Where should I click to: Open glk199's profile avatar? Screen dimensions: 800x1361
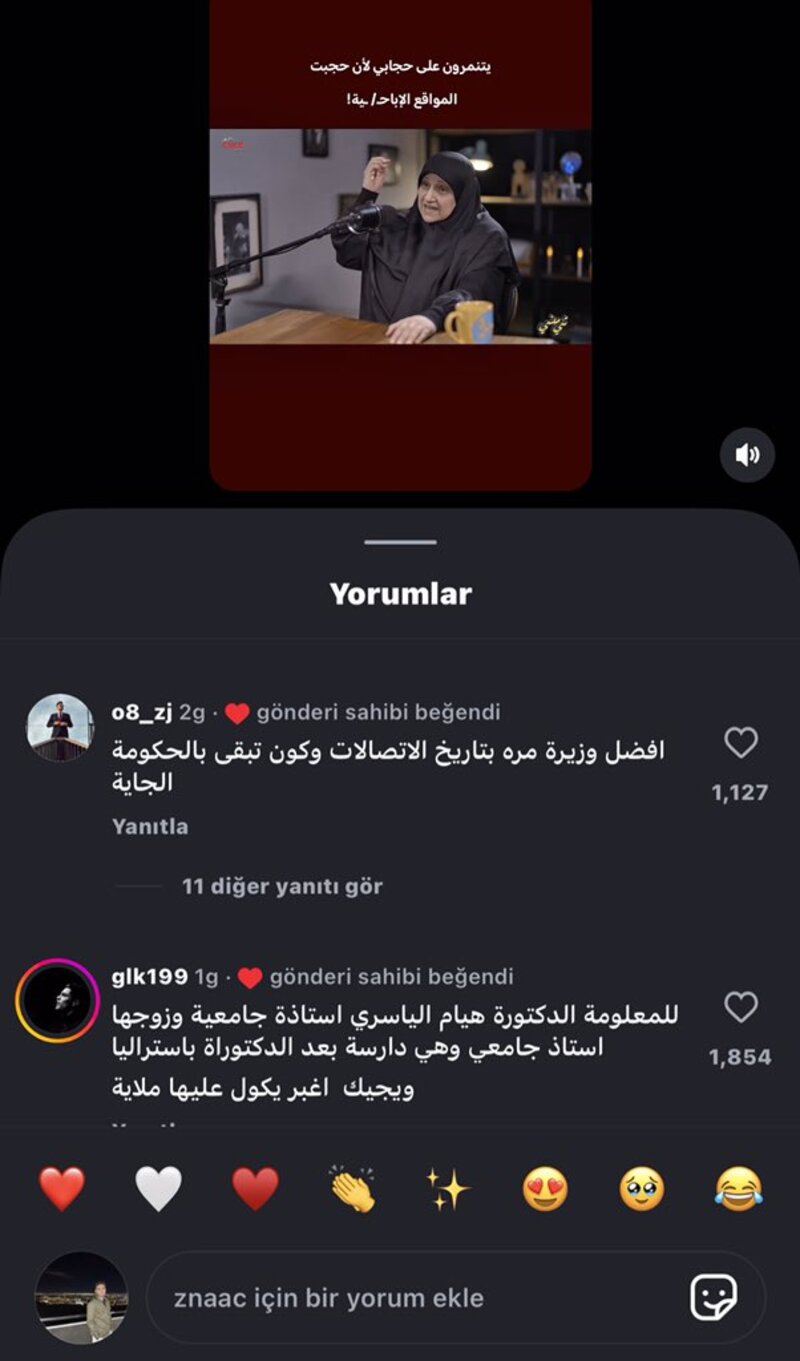(x=57, y=1001)
